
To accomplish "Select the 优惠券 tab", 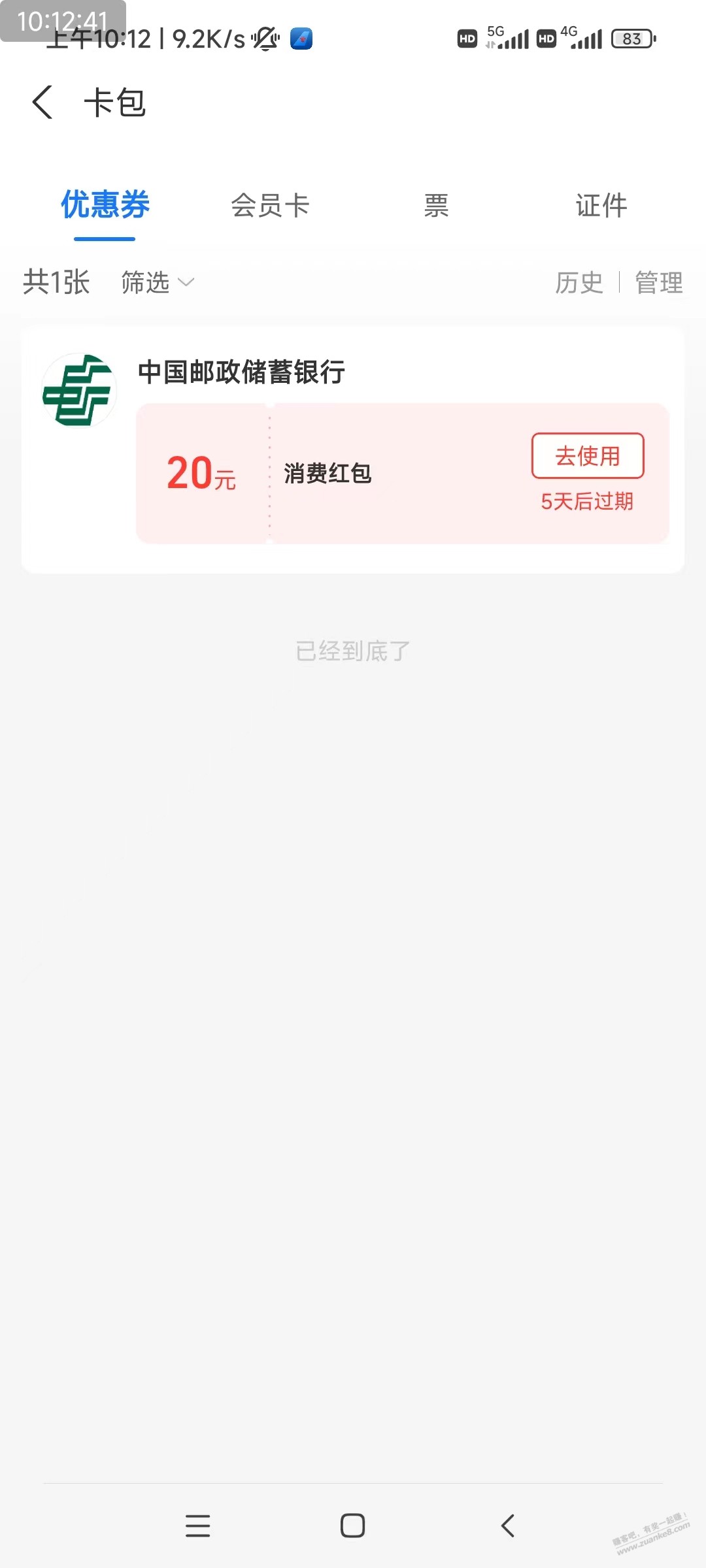I will tap(105, 205).
